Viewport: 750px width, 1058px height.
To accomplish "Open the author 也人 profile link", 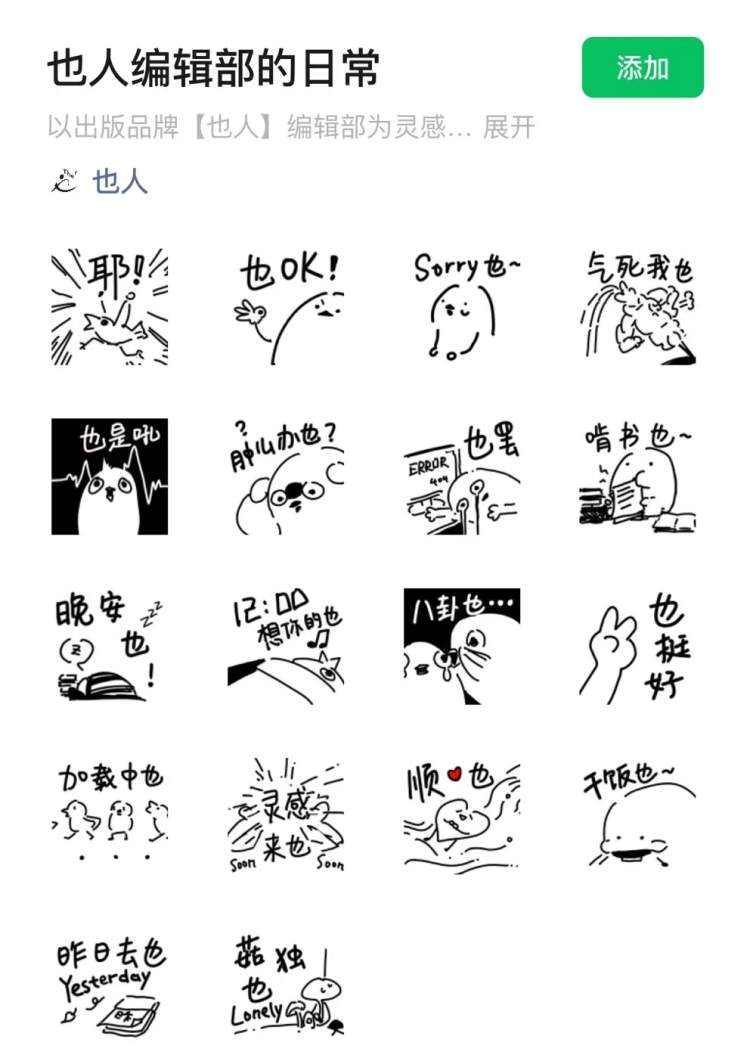I will coord(119,181).
